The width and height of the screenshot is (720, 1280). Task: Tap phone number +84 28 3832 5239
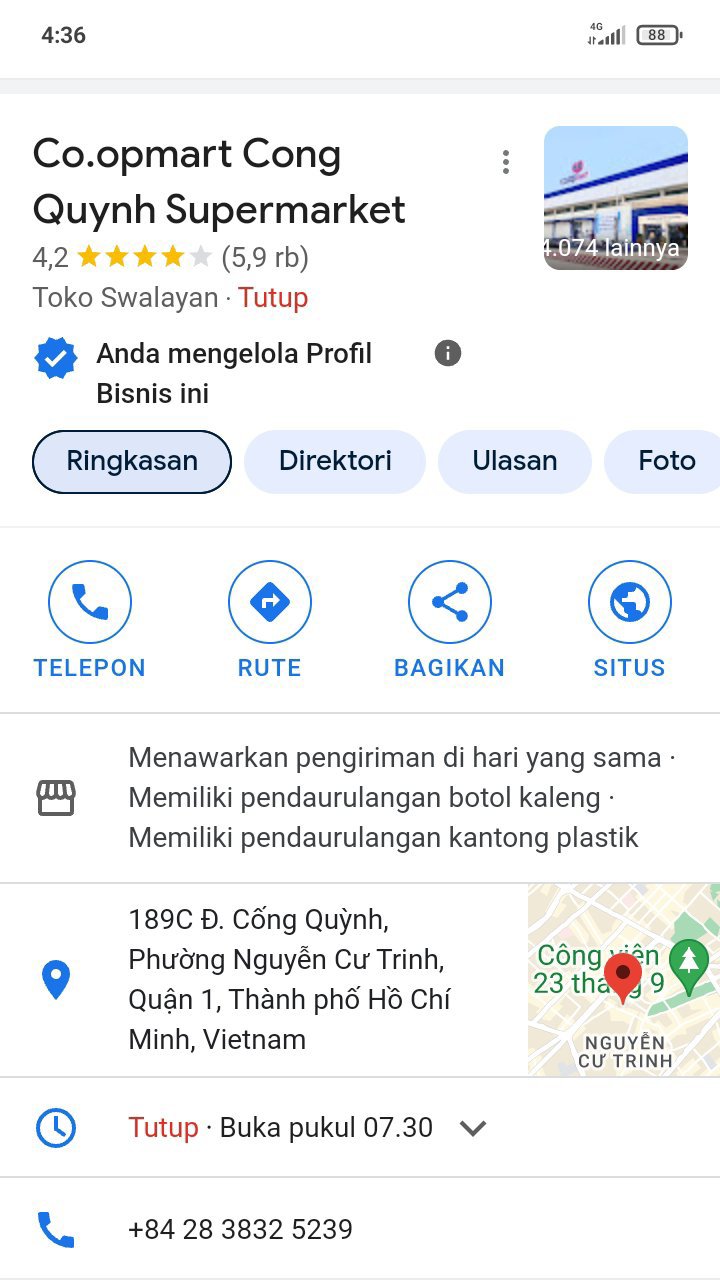click(240, 1229)
